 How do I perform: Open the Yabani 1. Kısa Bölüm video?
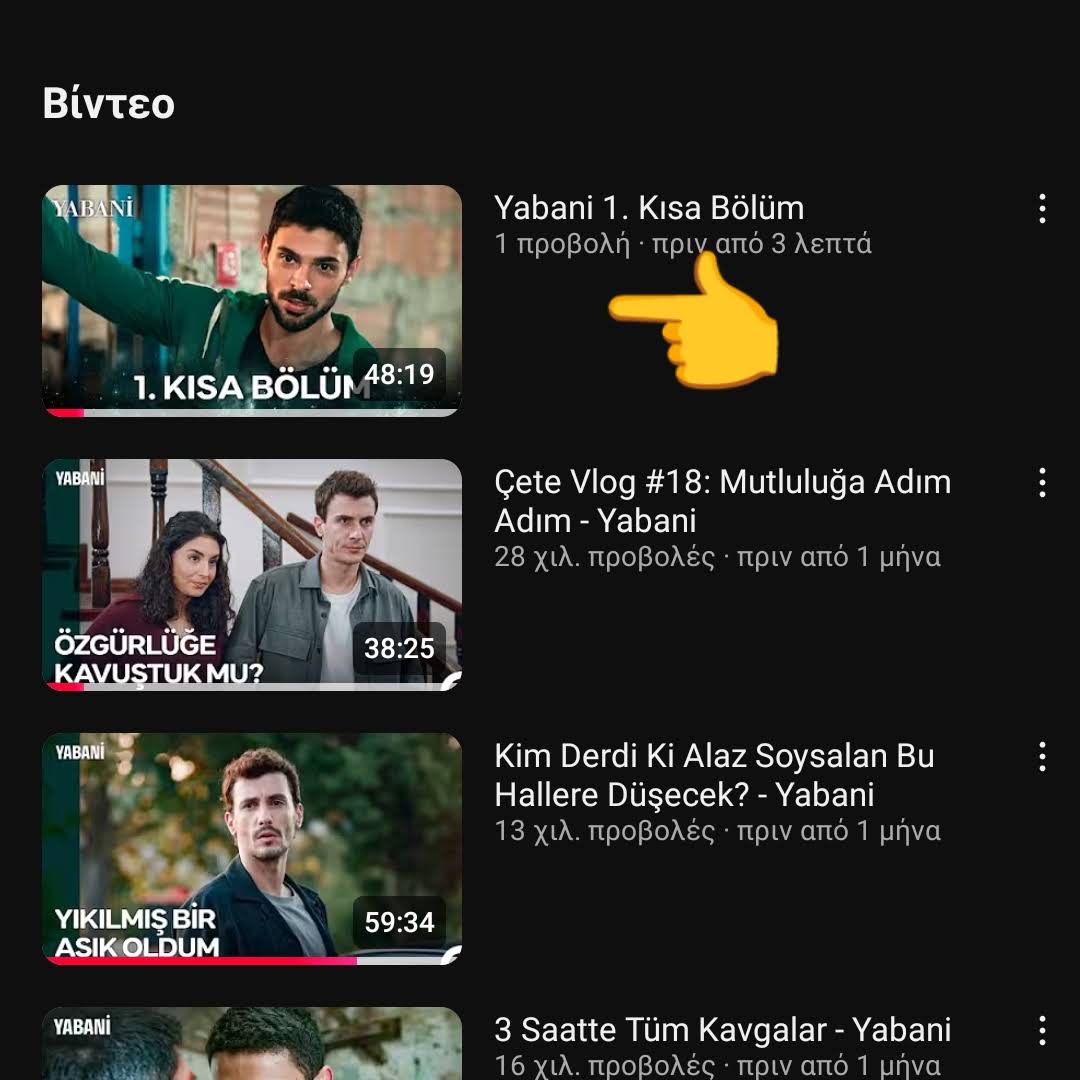coord(252,300)
